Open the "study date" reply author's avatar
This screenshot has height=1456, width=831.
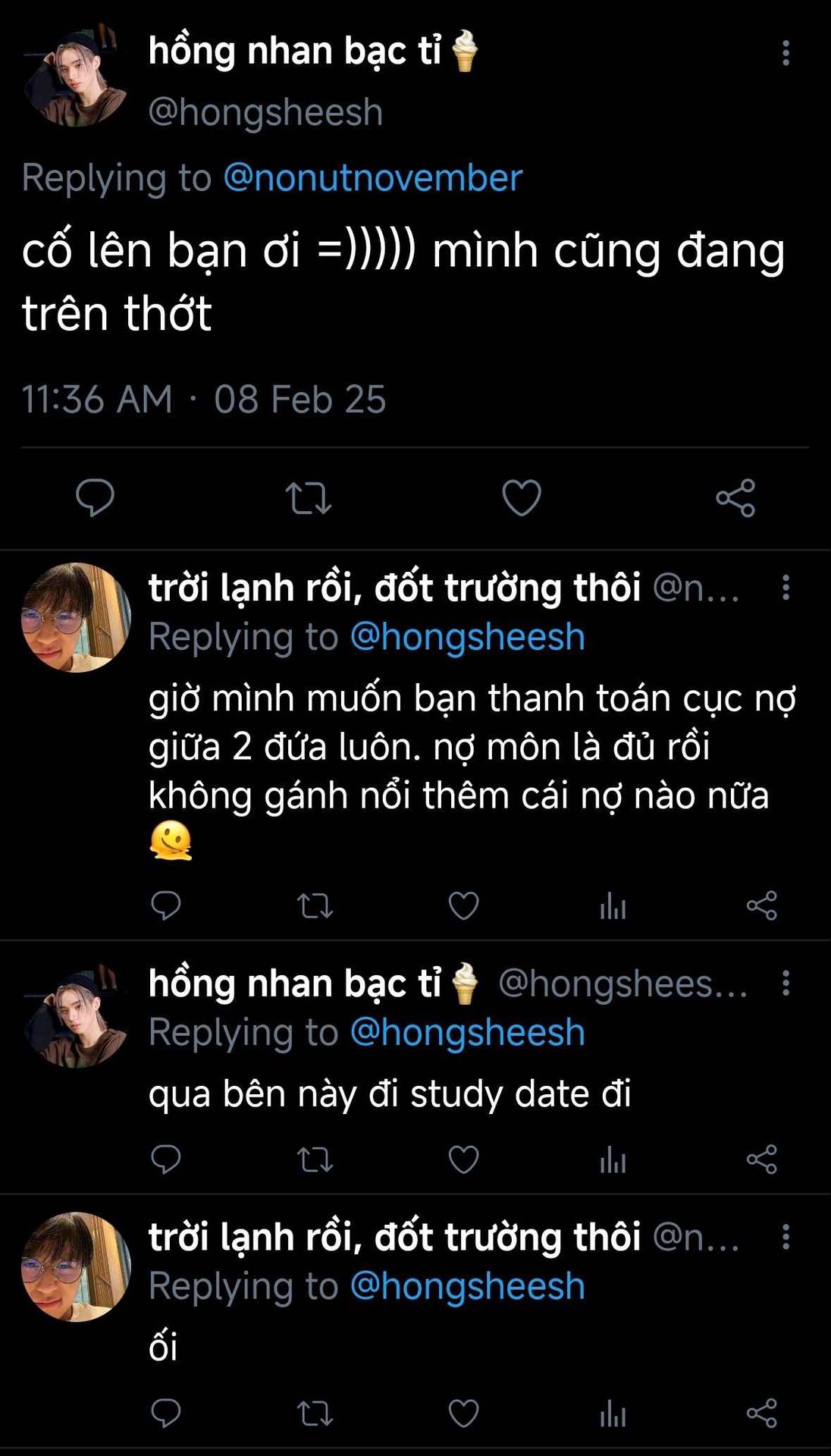[76, 1015]
